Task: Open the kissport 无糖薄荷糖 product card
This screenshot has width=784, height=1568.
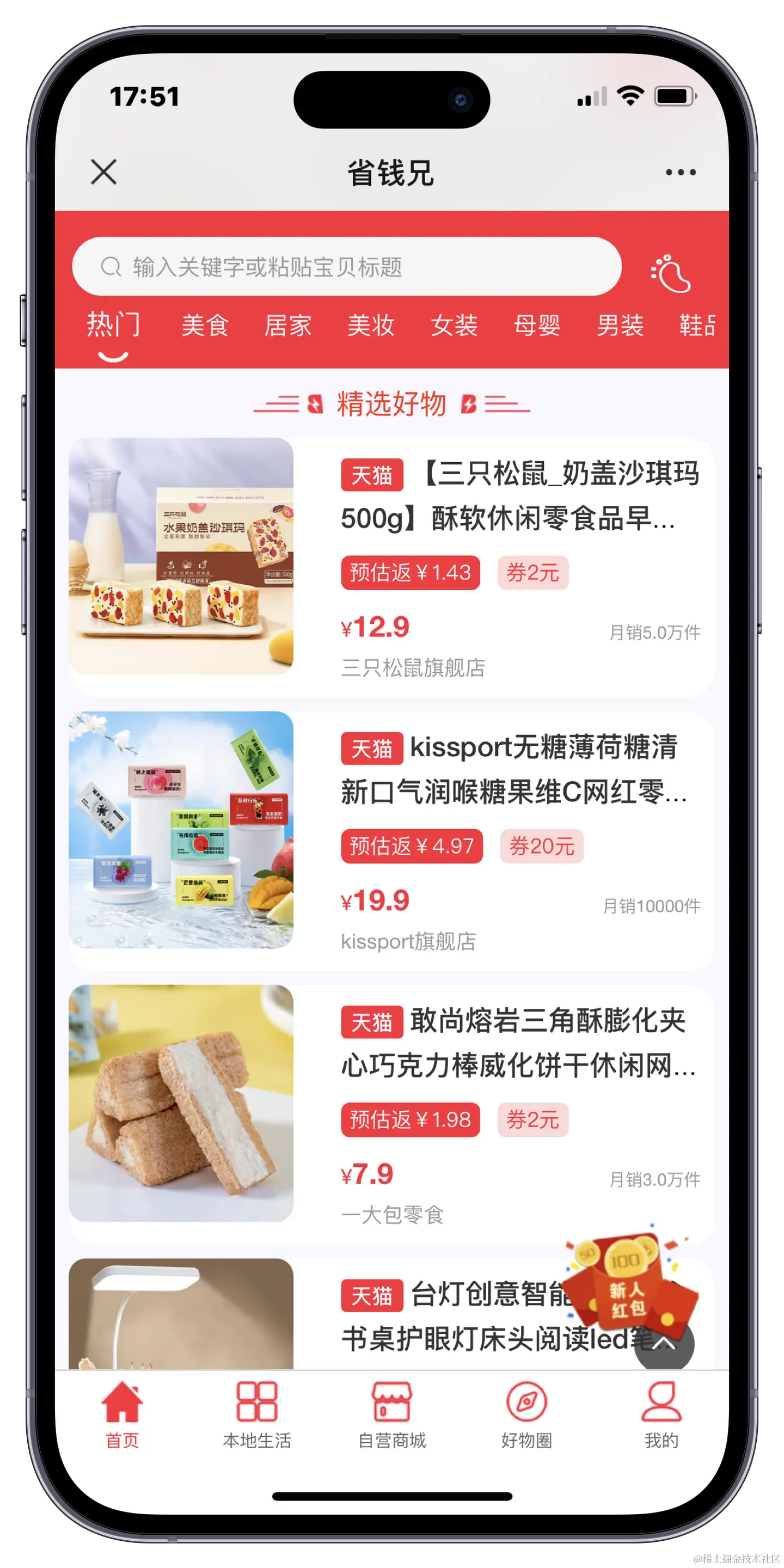Action: point(391,840)
